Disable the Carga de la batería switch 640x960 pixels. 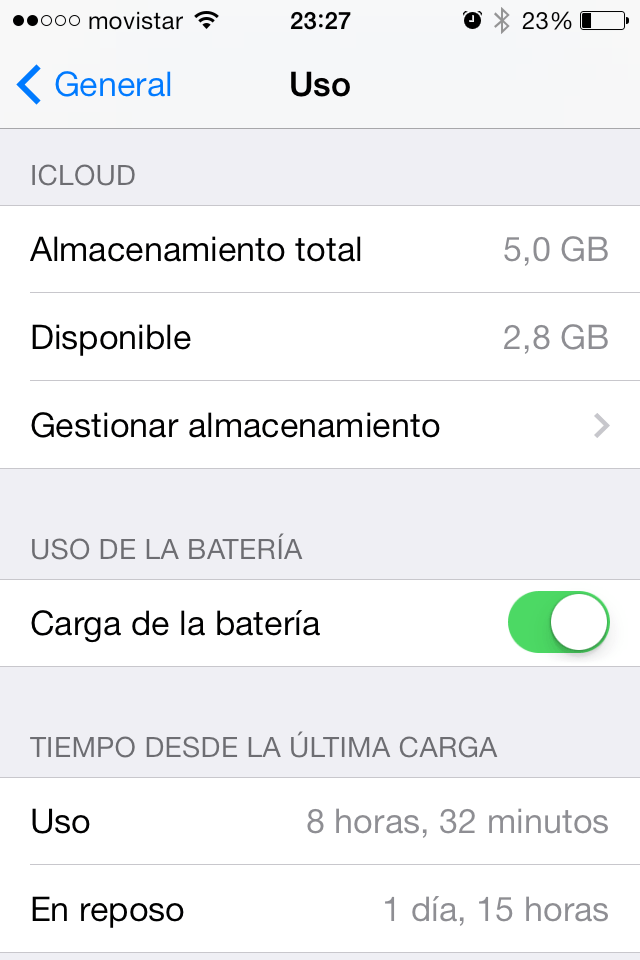pos(559,623)
